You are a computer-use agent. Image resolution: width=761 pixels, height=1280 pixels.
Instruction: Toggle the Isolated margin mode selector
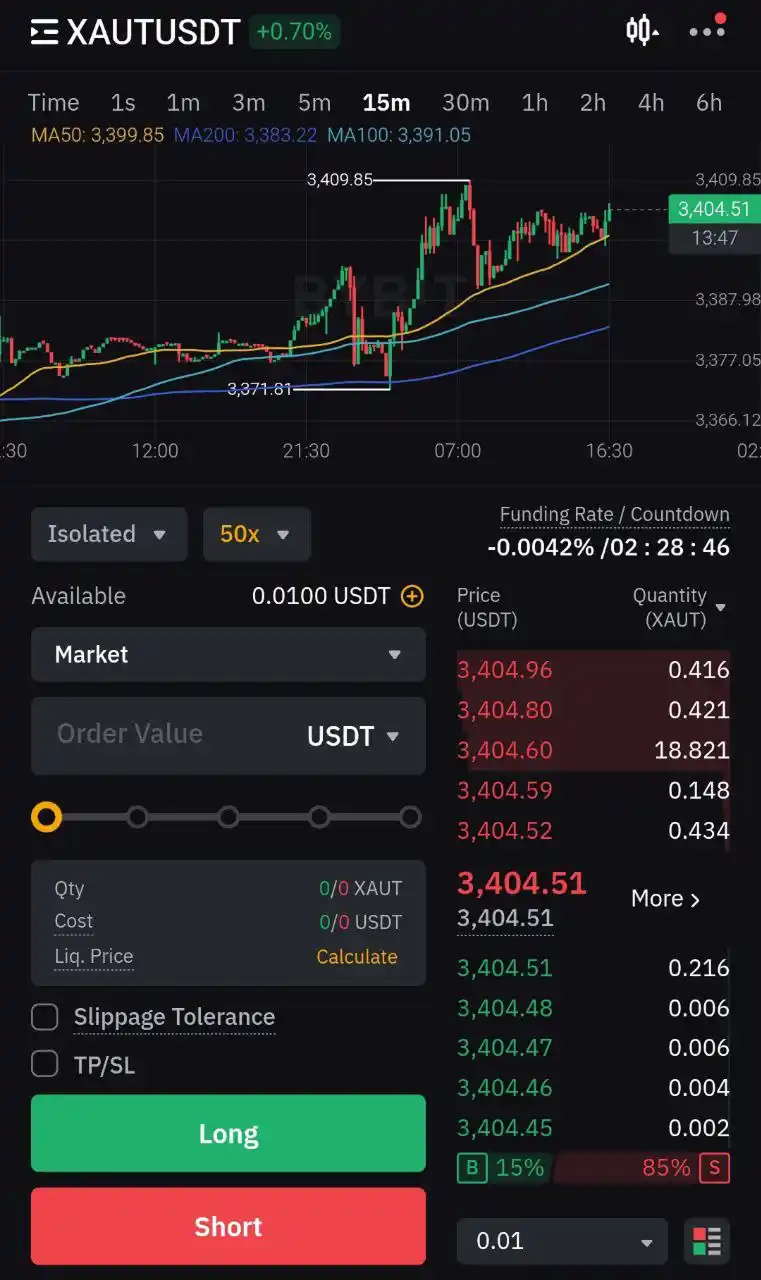tap(108, 534)
